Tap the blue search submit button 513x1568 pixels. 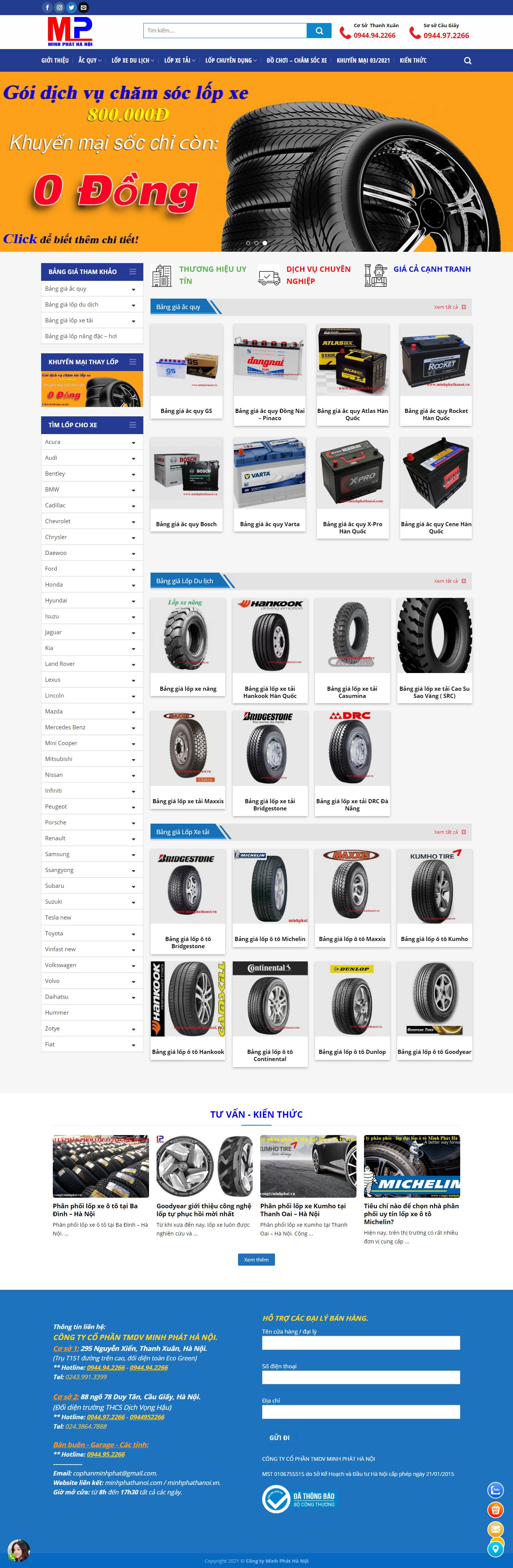(x=319, y=31)
